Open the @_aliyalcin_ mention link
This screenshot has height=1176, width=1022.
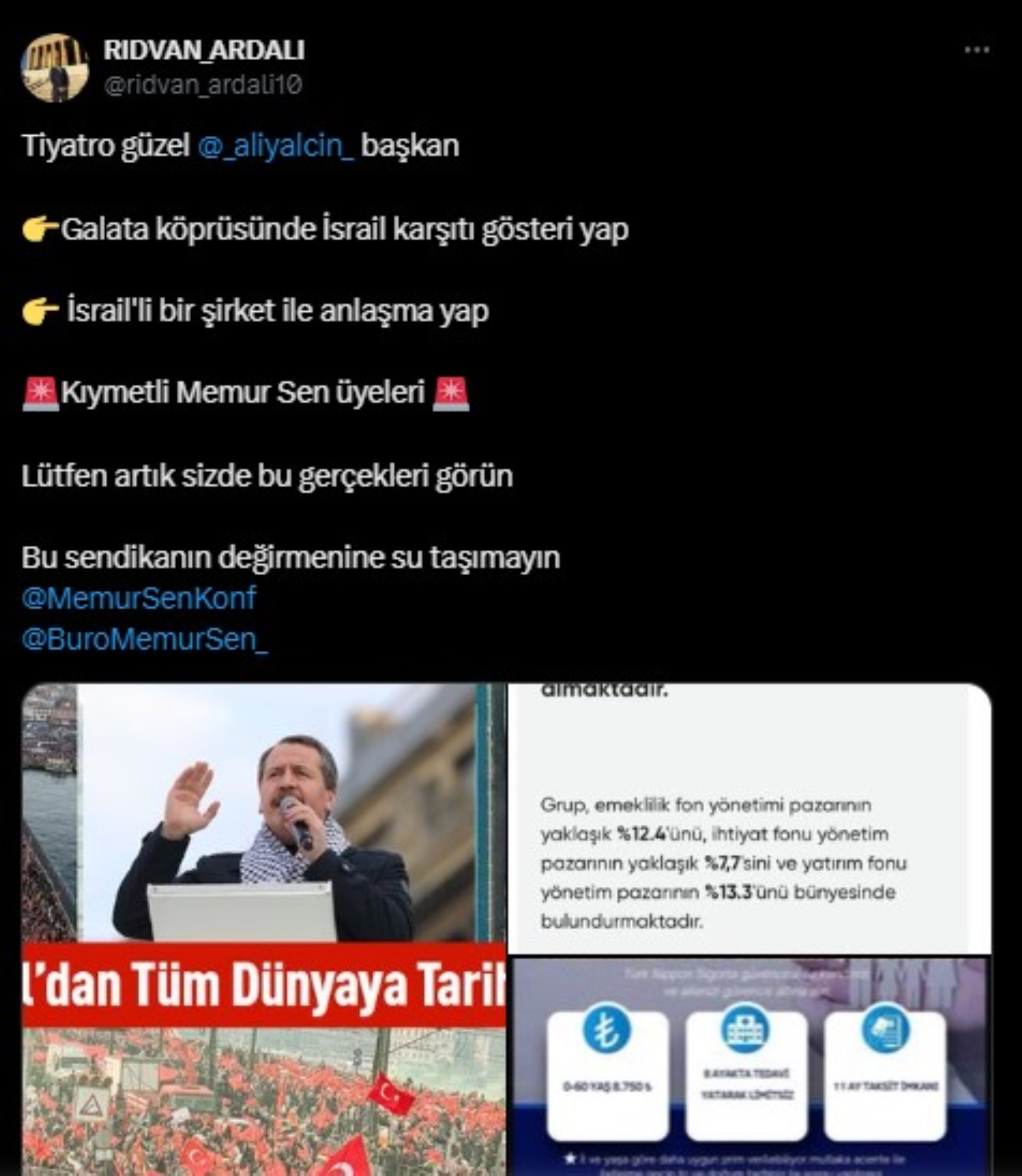(276, 146)
